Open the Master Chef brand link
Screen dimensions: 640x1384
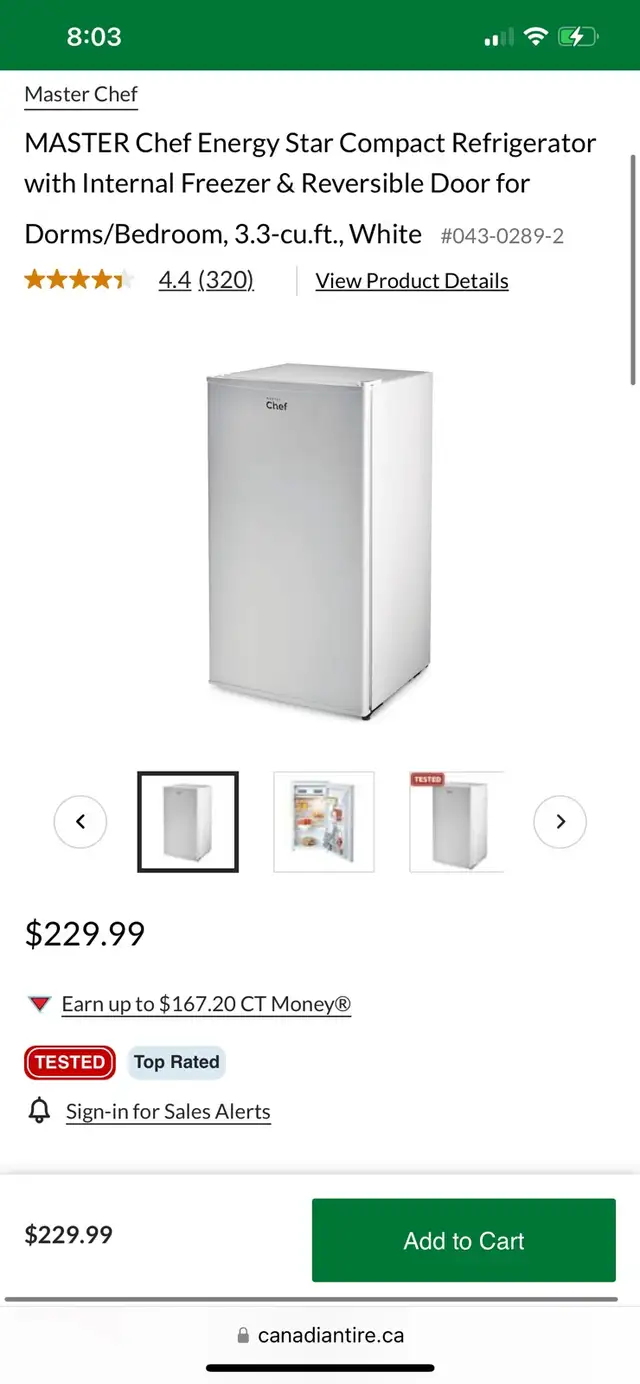point(81,95)
